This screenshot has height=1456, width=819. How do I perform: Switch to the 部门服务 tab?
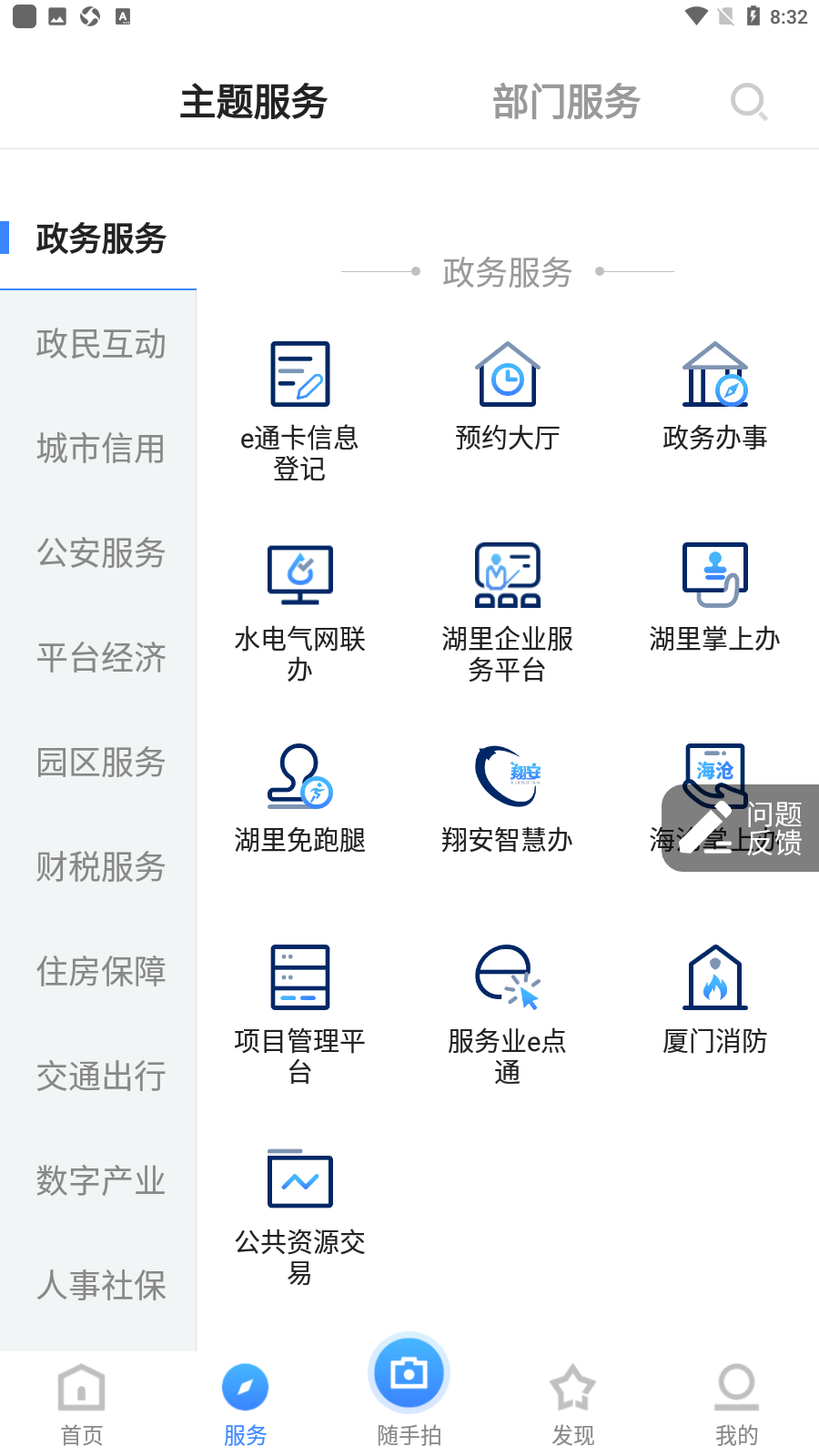(566, 102)
